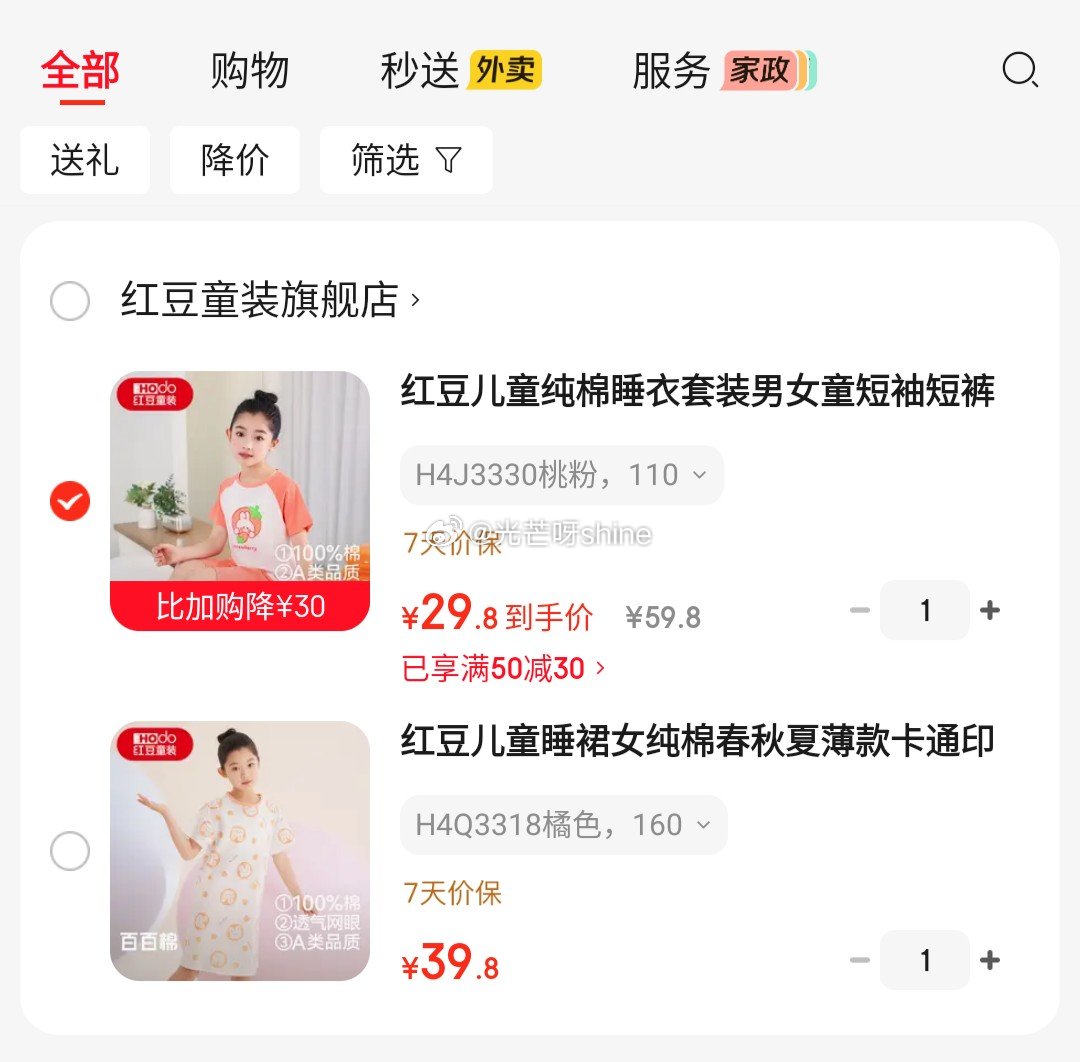Tap the 送礼 filter chip
This screenshot has width=1080, height=1062.
click(x=85, y=160)
